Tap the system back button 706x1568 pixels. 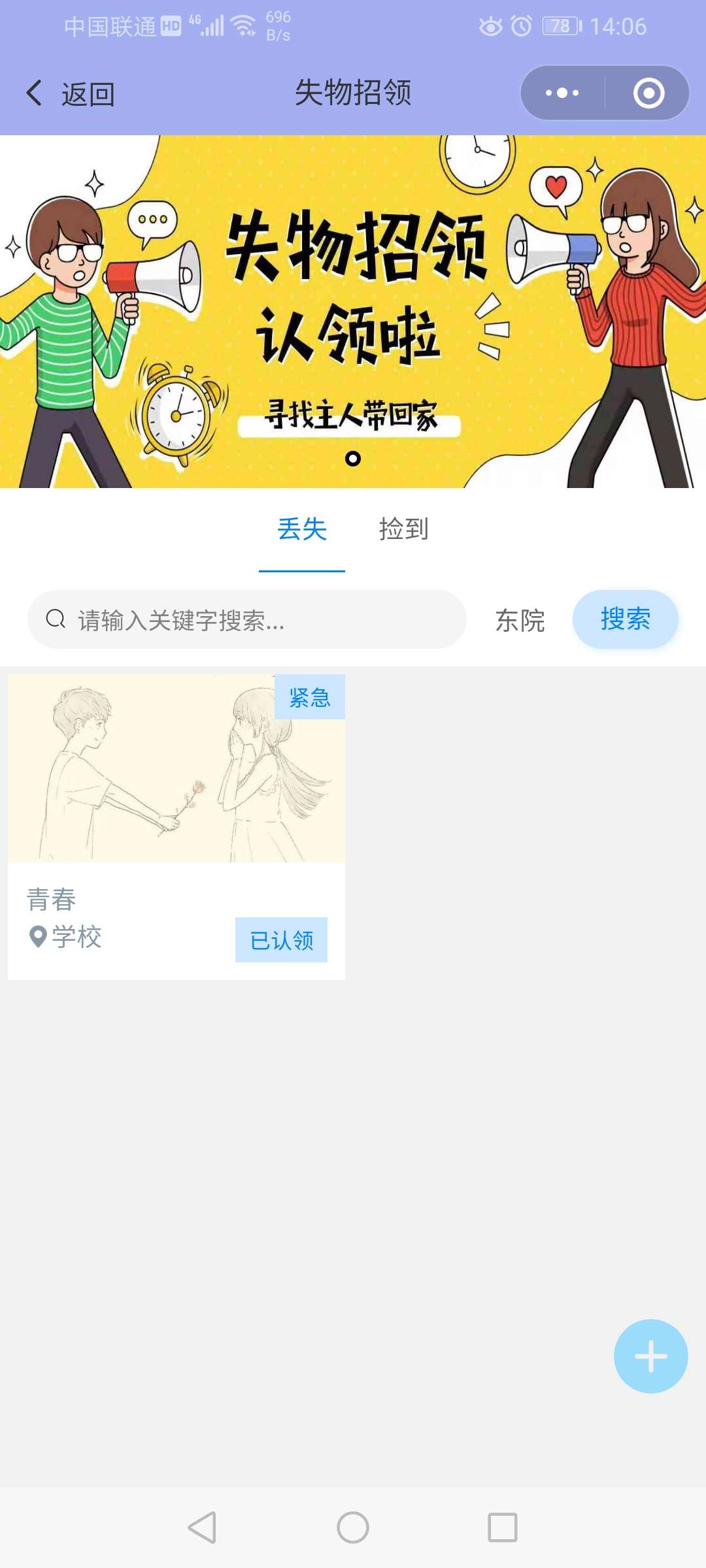coord(202,1527)
